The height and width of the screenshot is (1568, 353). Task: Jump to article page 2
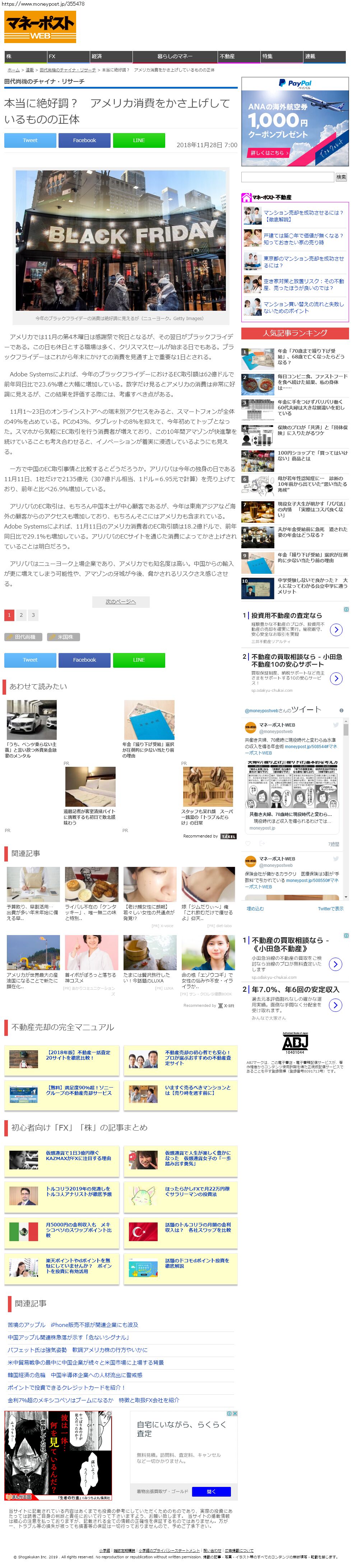[21, 615]
